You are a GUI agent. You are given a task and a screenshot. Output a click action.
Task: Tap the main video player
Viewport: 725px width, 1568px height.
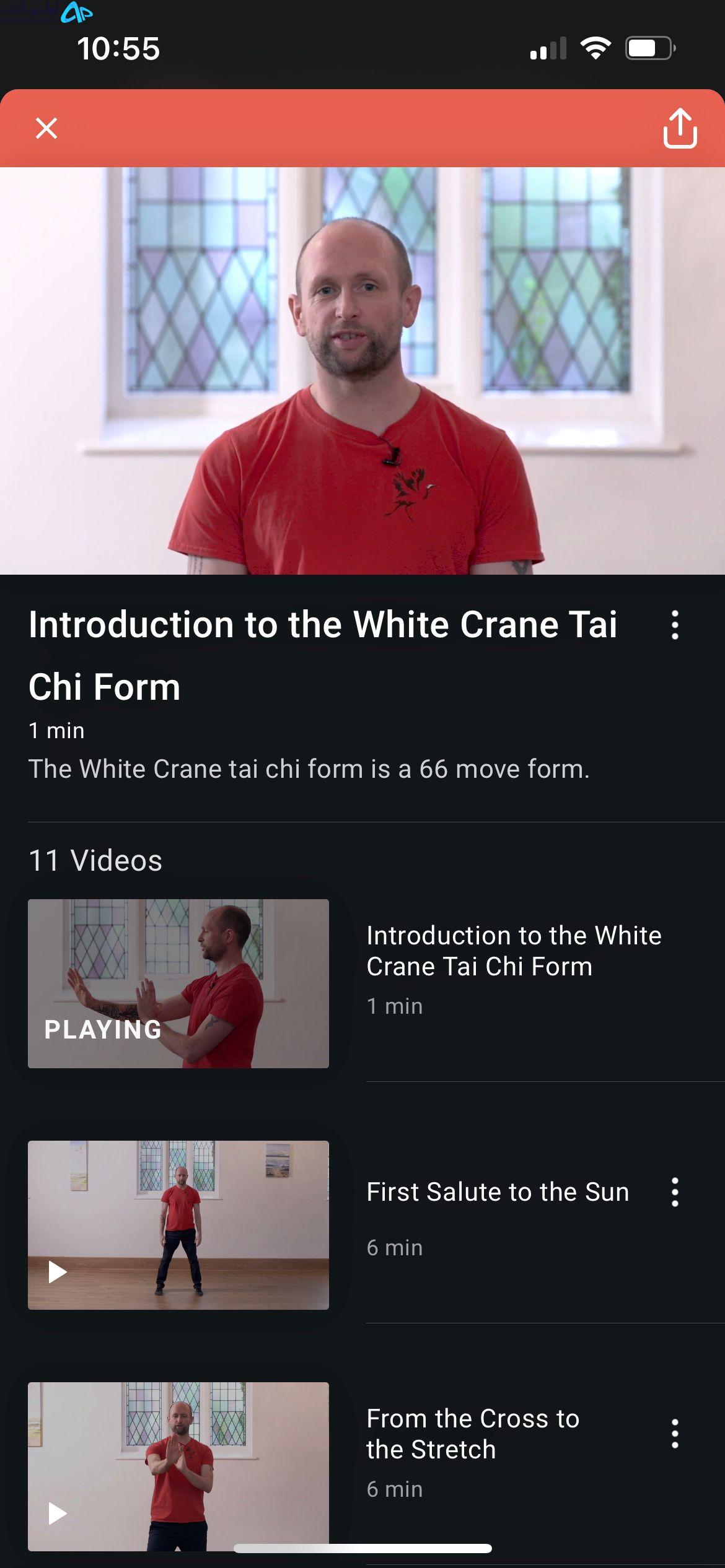[362, 371]
